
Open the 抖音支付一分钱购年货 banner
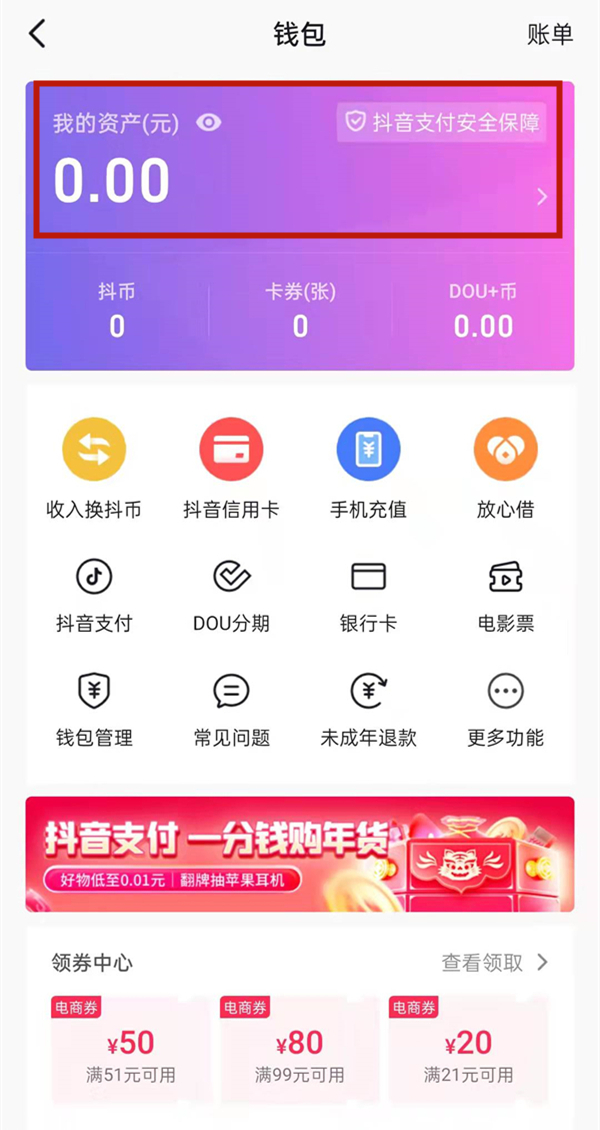tap(300, 854)
